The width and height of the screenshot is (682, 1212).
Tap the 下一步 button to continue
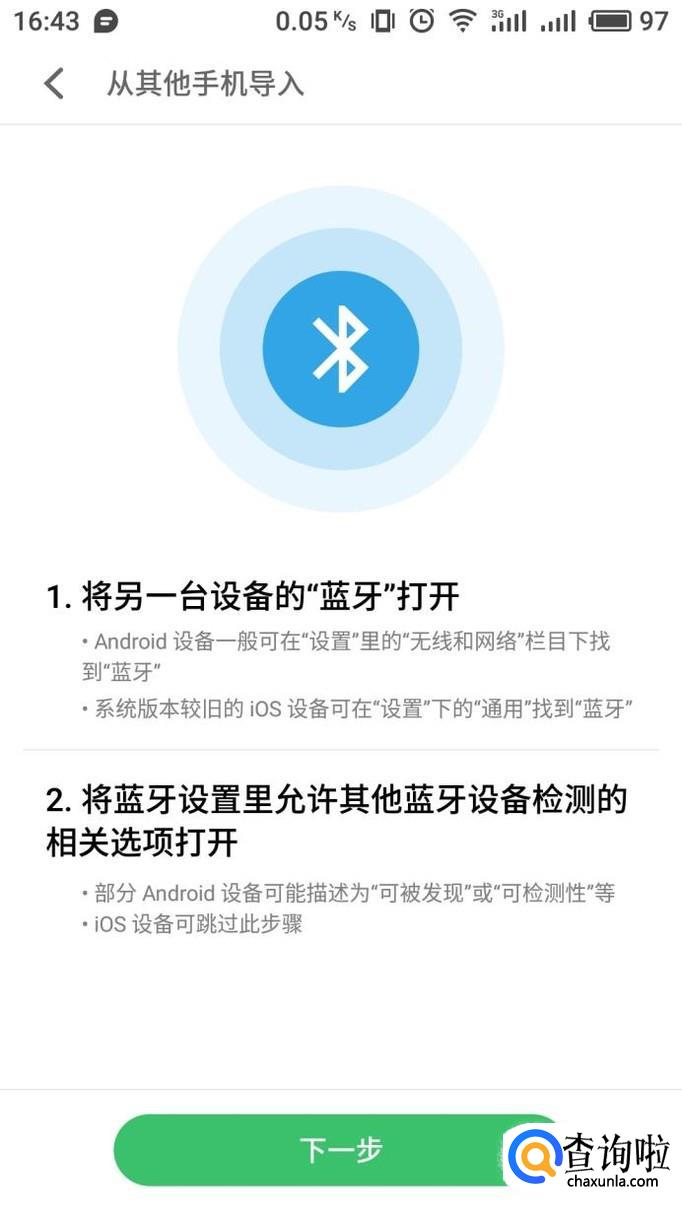pos(339,1150)
